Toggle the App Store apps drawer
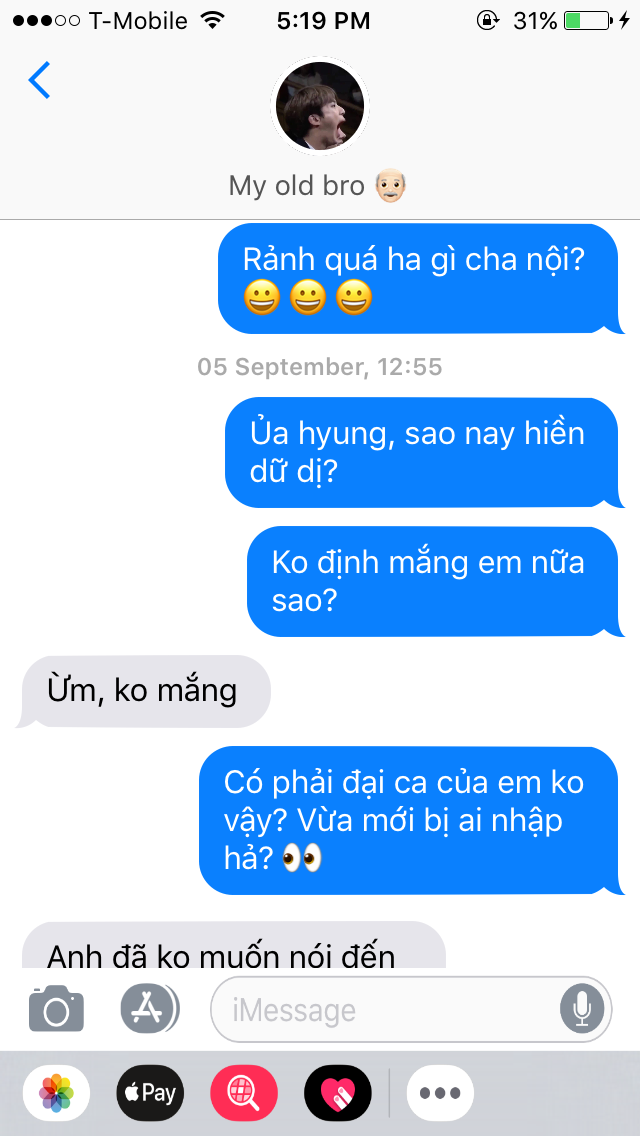Image resolution: width=640 pixels, height=1136 pixels. pos(149,1009)
